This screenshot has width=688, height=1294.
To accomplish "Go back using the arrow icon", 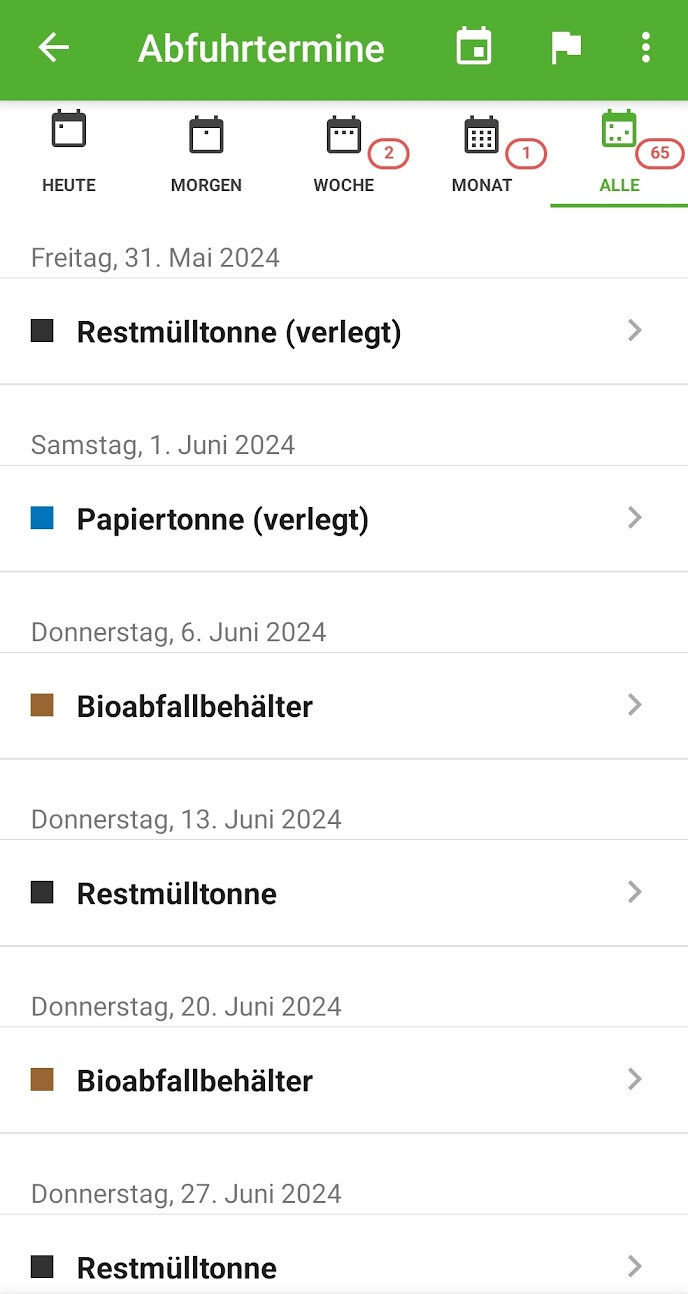I will click(54, 48).
